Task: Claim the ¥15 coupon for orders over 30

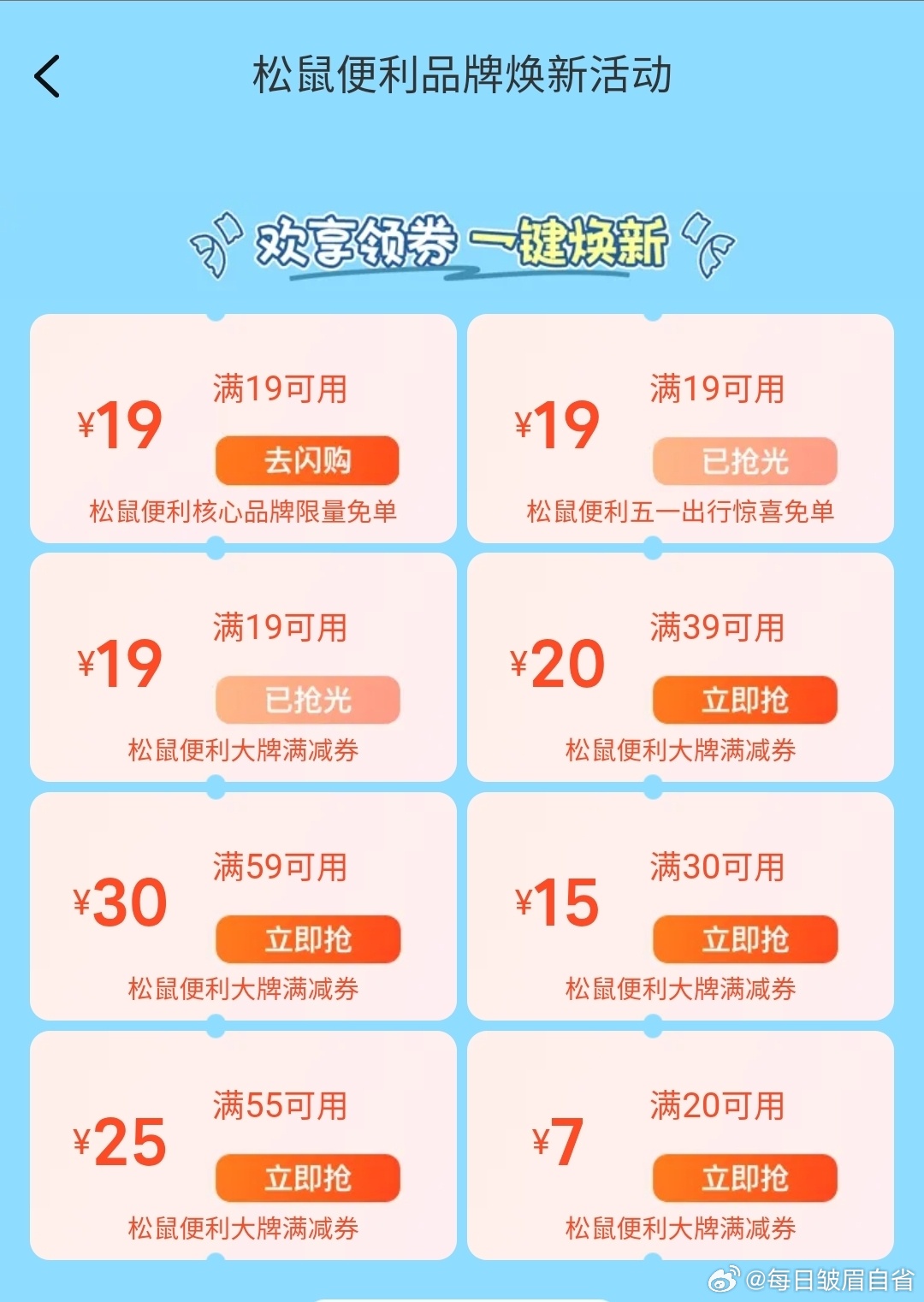Action: [744, 939]
